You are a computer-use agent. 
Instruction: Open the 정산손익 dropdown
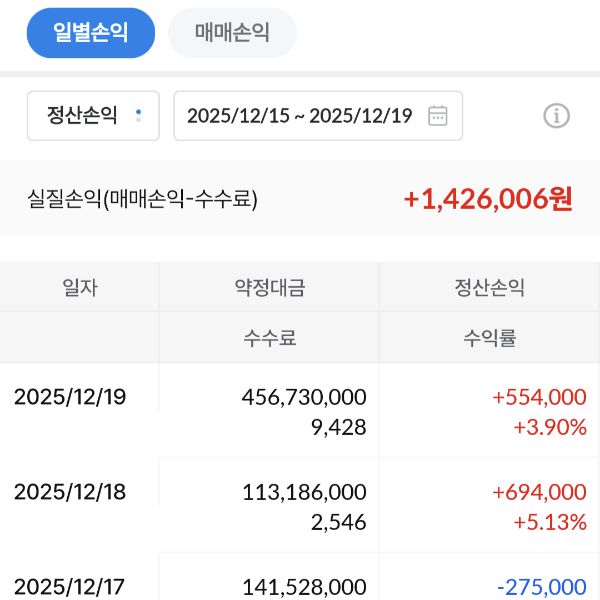tap(92, 116)
